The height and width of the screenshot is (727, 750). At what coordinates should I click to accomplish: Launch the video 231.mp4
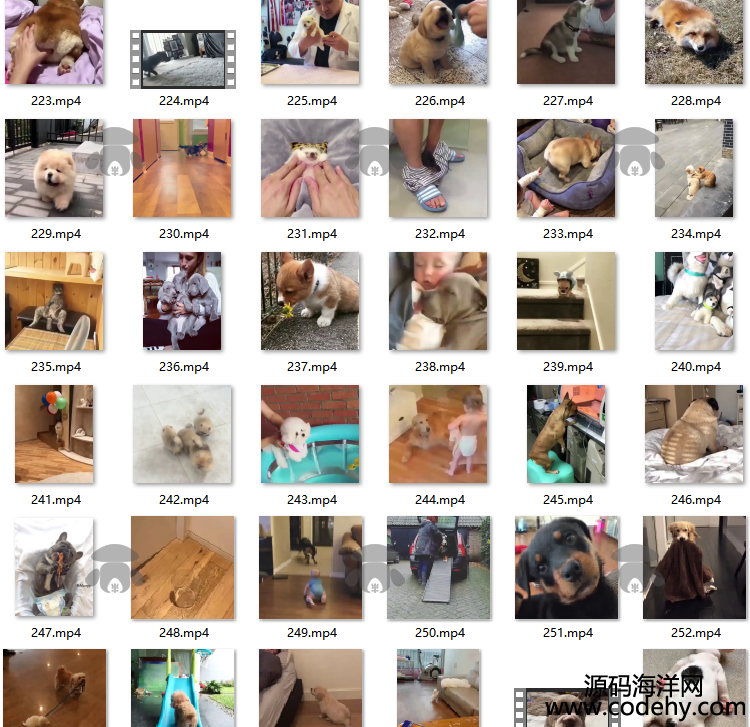[x=311, y=168]
